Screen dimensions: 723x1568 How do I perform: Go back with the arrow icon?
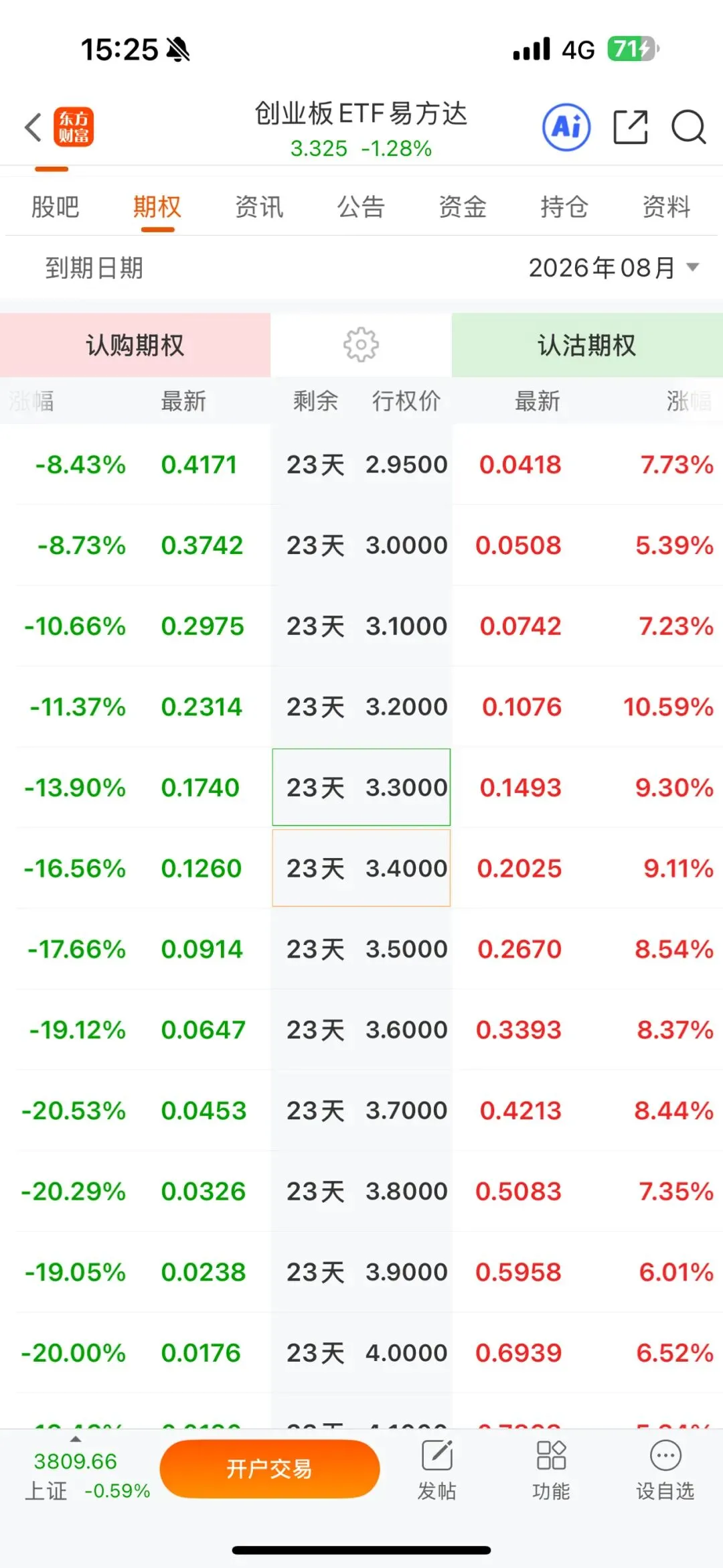(x=33, y=127)
